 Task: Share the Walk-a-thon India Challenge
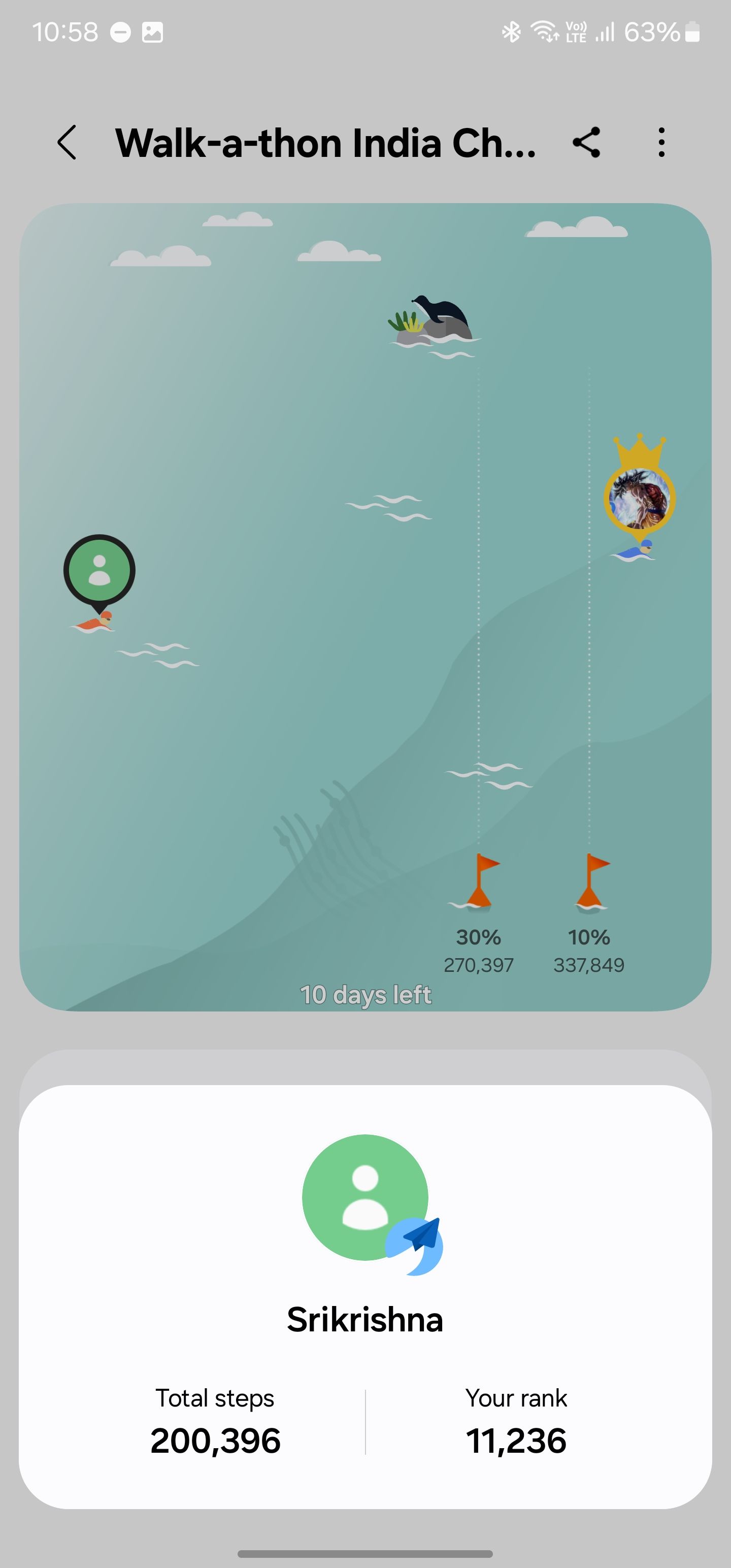coord(587,143)
